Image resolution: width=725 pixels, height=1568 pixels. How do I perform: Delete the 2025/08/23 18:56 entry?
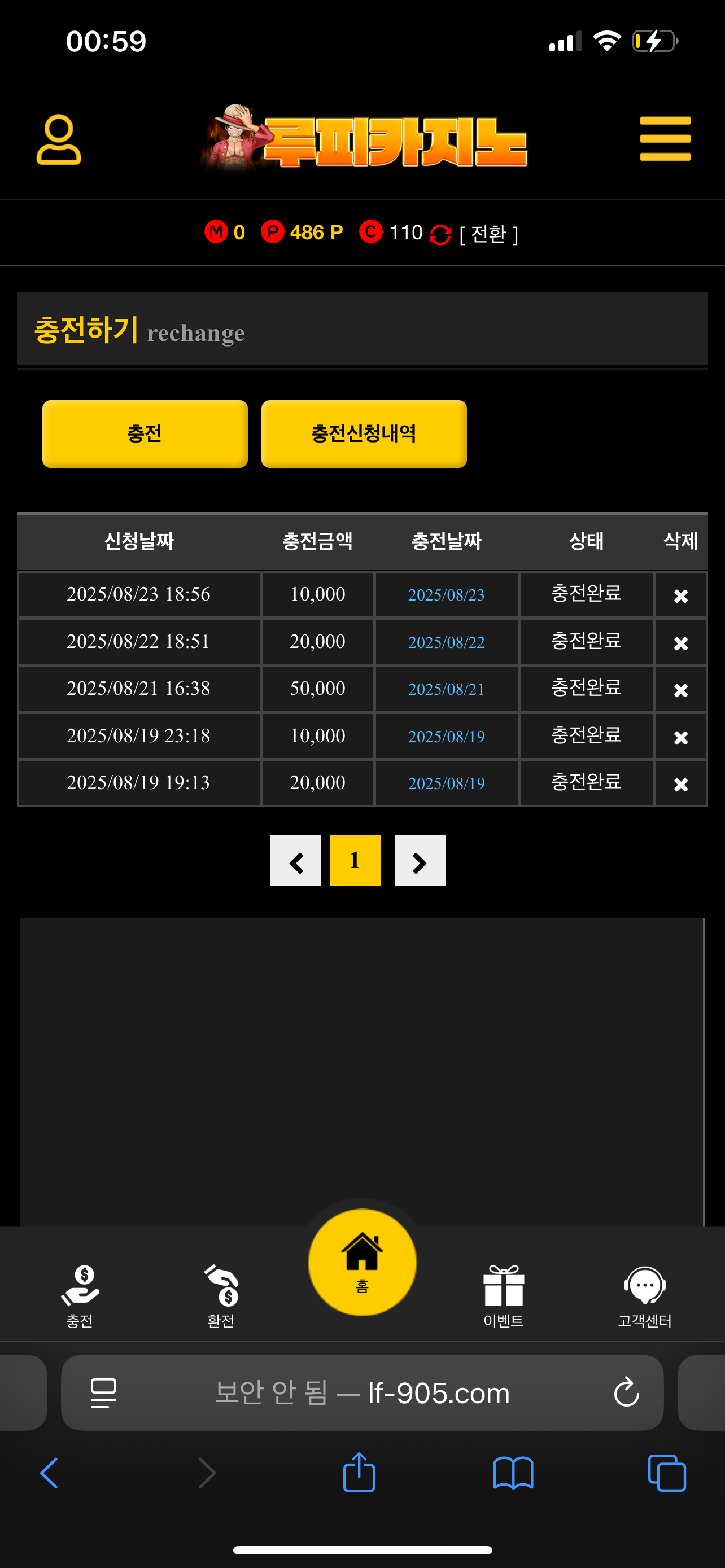tap(680, 595)
